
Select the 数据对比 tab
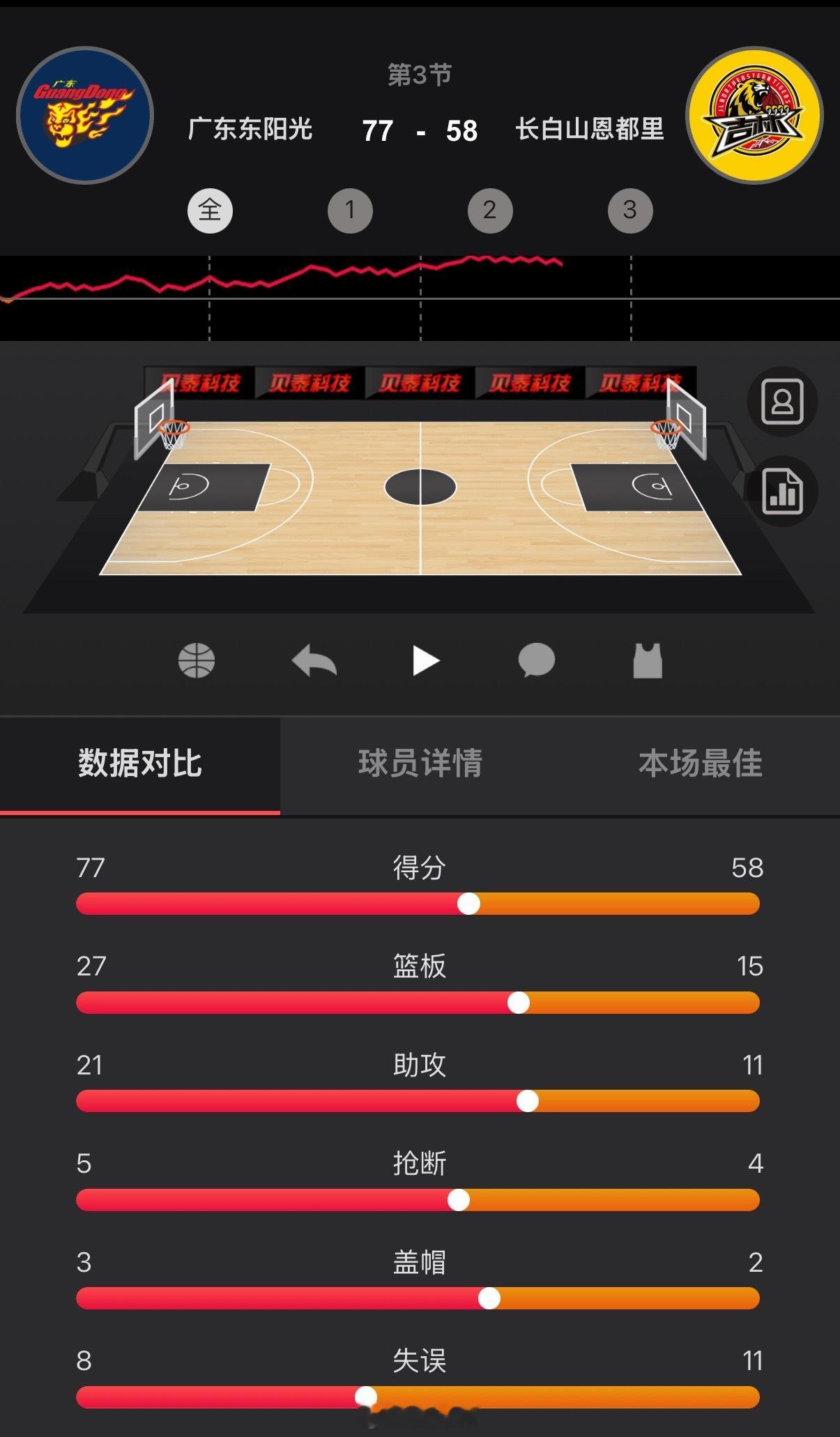click(139, 764)
